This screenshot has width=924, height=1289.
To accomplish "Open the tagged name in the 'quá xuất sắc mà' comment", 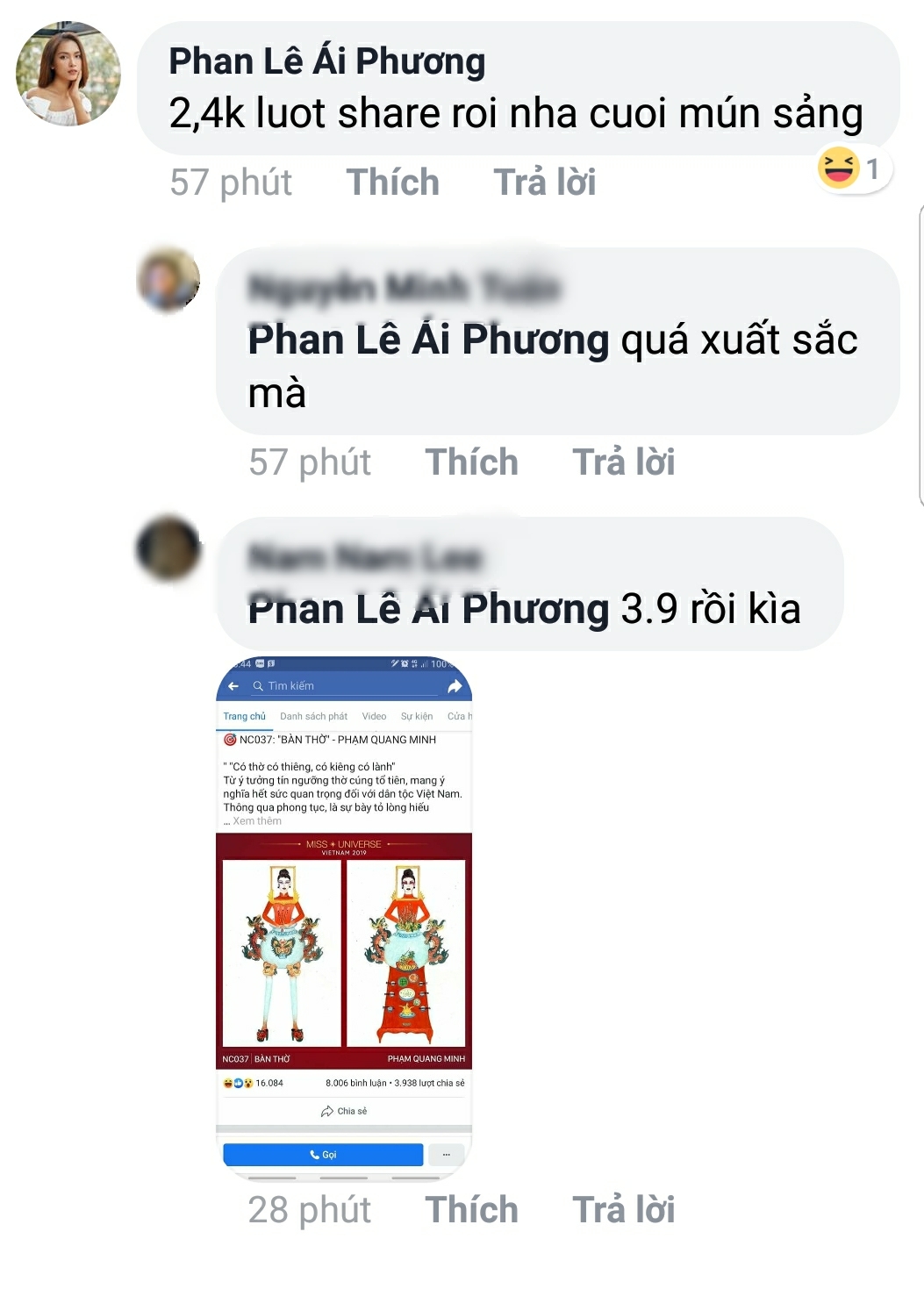I will click(x=428, y=340).
